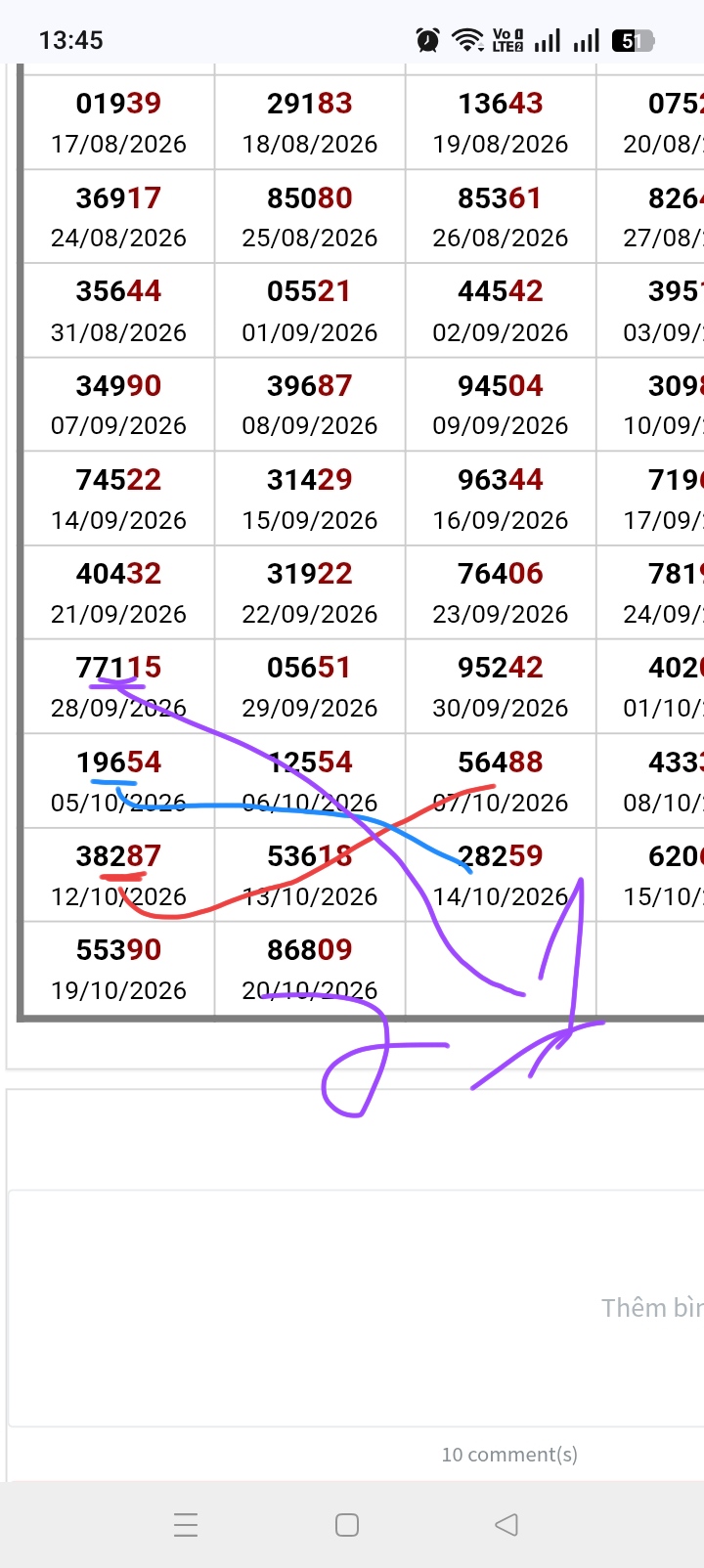The width and height of the screenshot is (704, 1568).
Task: Go back using the system back button
Action: [506, 1525]
